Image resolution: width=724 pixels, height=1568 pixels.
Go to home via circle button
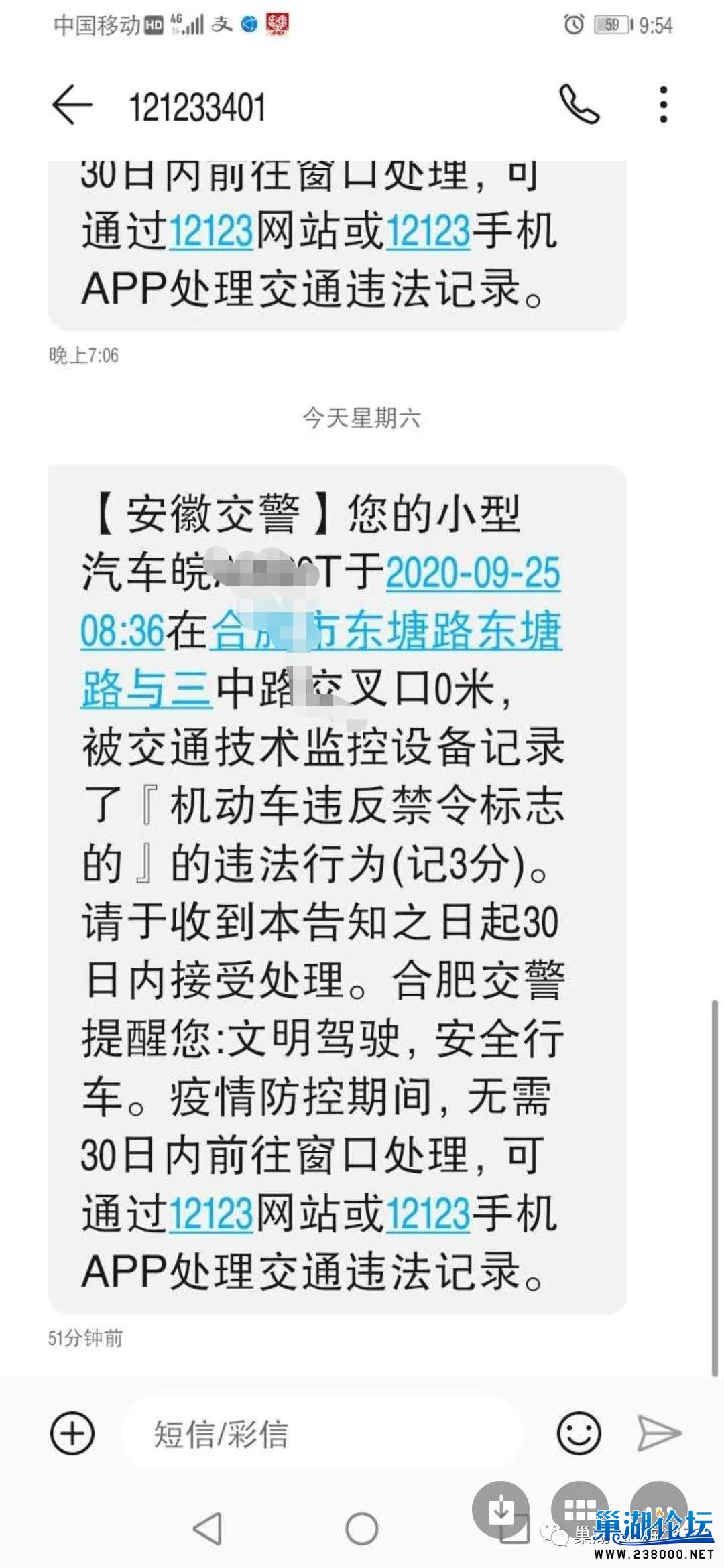(362, 1529)
